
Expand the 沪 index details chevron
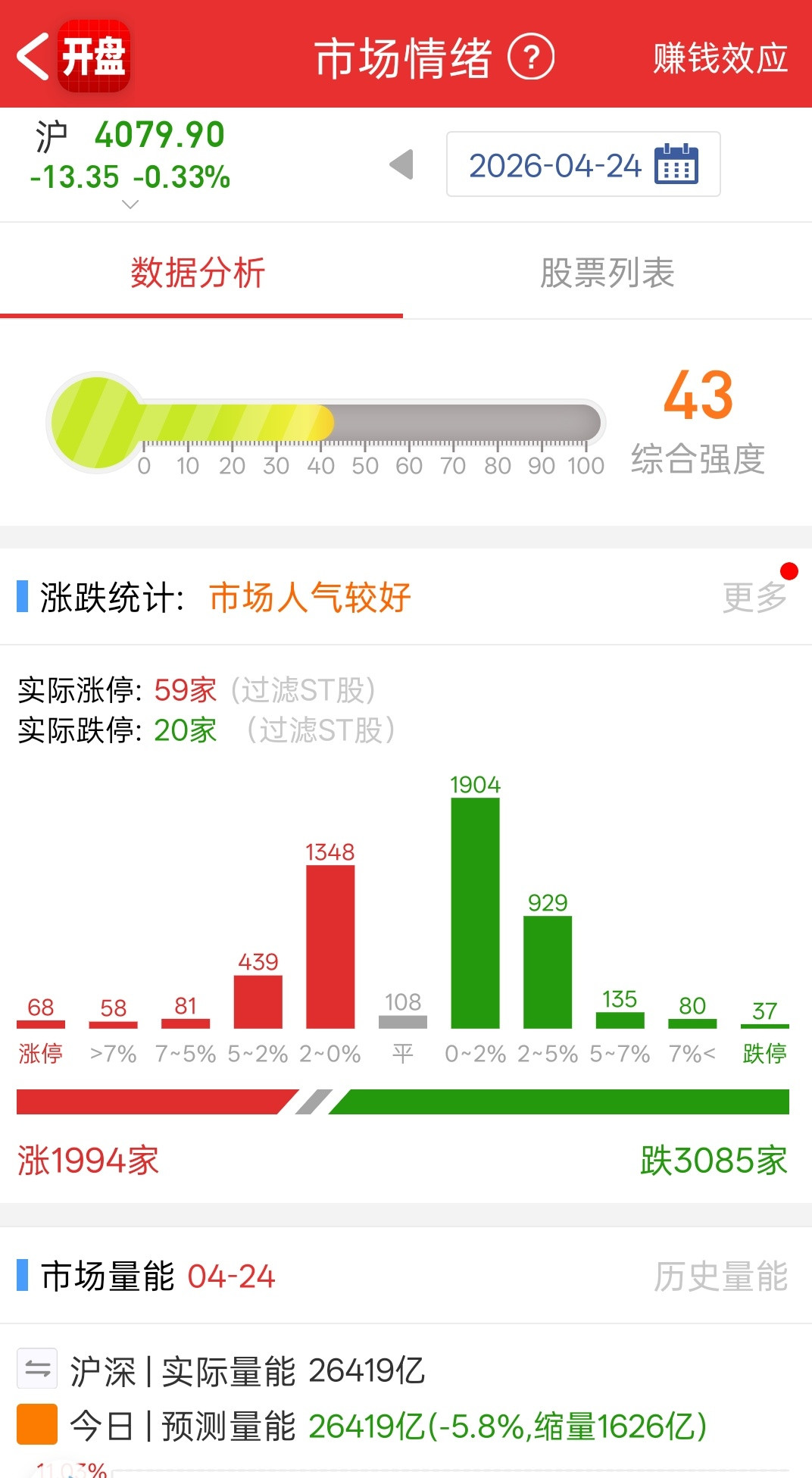click(130, 203)
